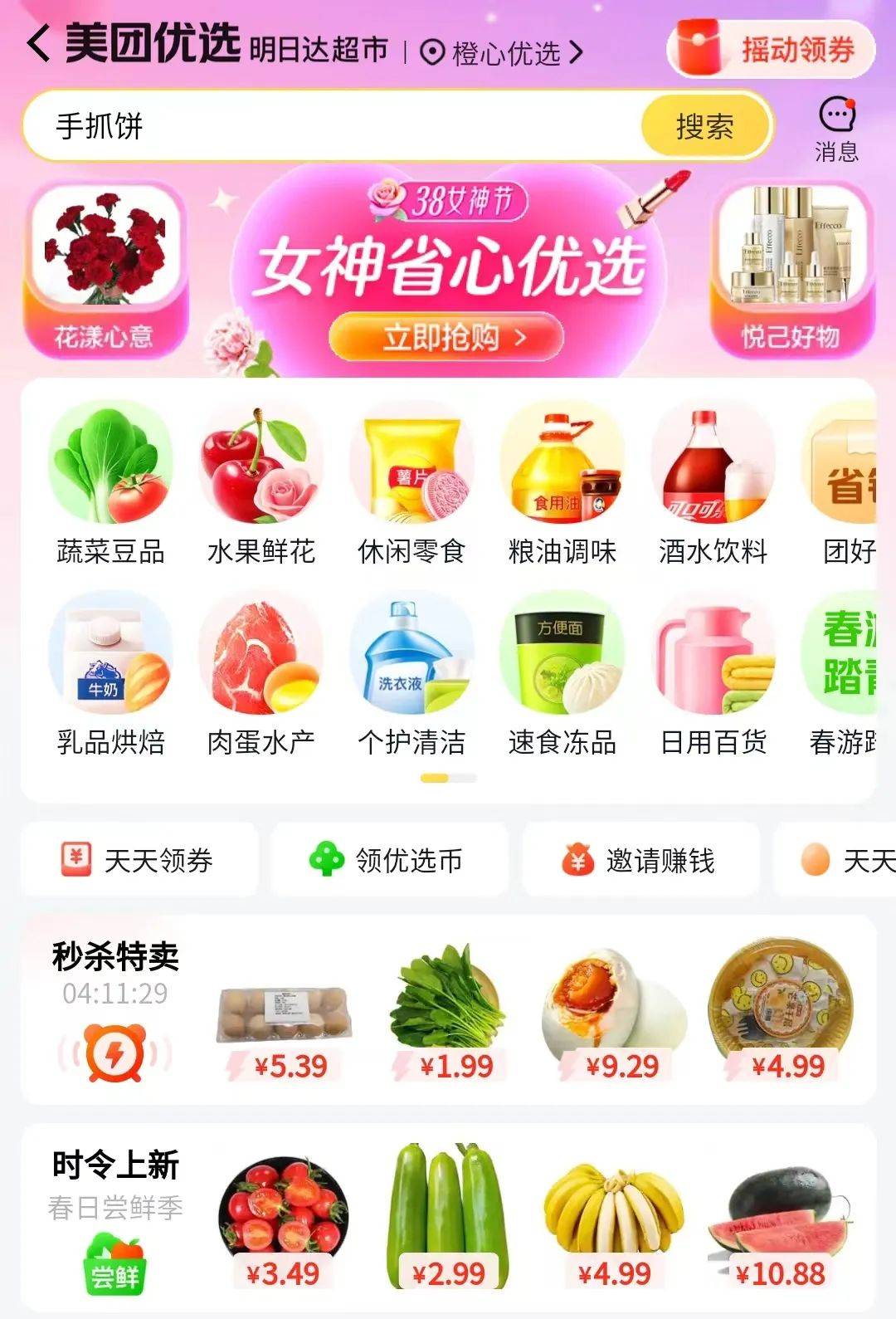Tap the 摇动领券 coupon button
The width and height of the screenshot is (896, 1319).
point(772,49)
